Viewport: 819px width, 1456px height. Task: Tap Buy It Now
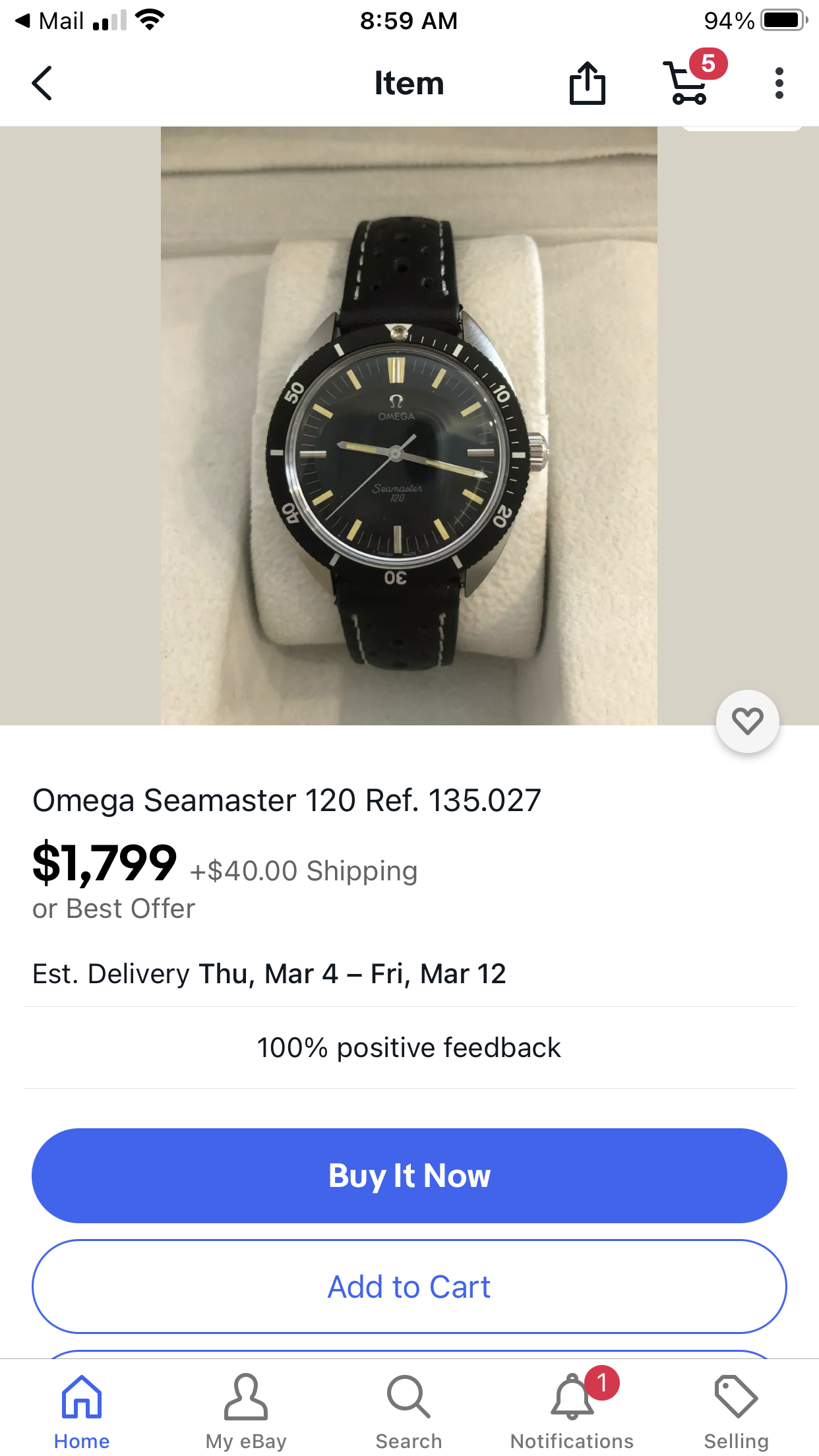click(x=409, y=1176)
